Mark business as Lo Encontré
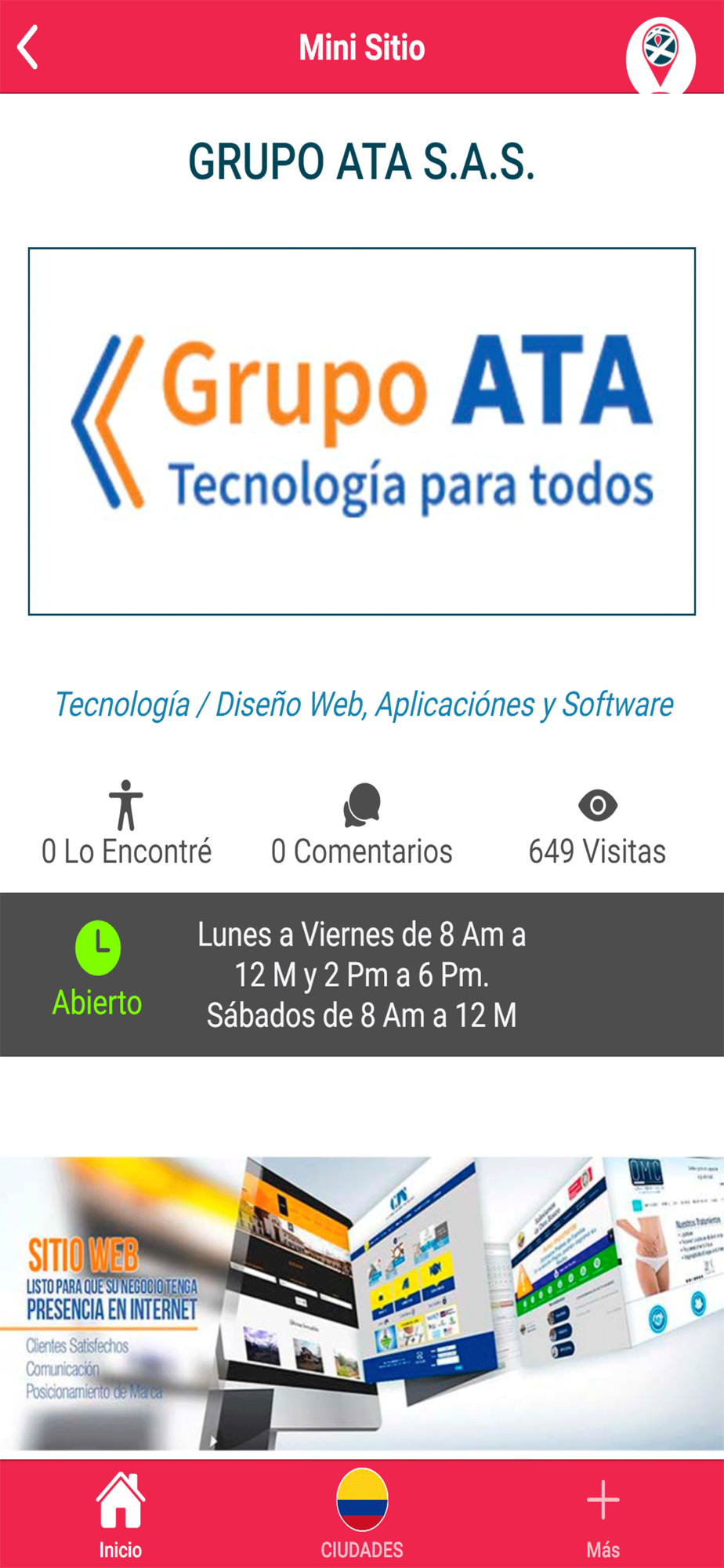Image resolution: width=724 pixels, height=1568 pixels. [126, 823]
